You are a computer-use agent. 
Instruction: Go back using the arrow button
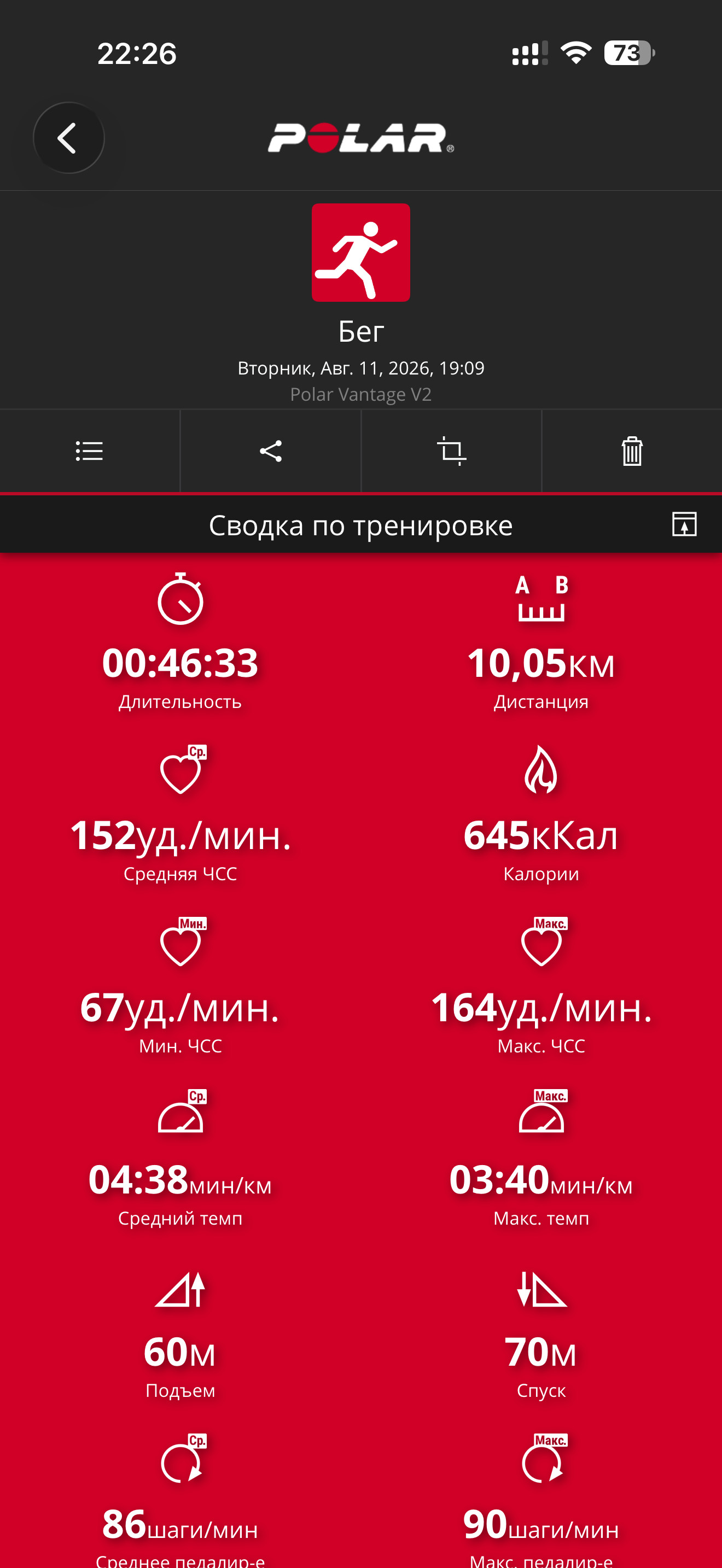coord(68,138)
